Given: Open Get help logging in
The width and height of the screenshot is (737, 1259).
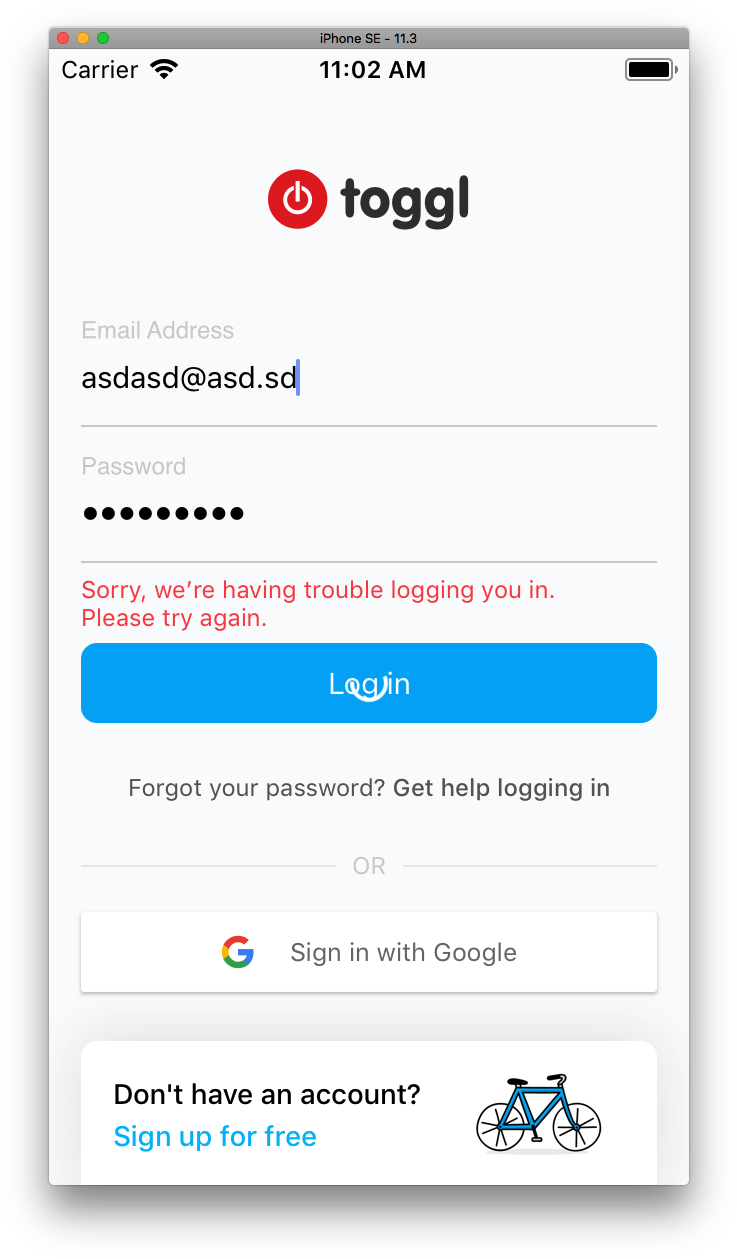Looking at the screenshot, I should point(501,788).
